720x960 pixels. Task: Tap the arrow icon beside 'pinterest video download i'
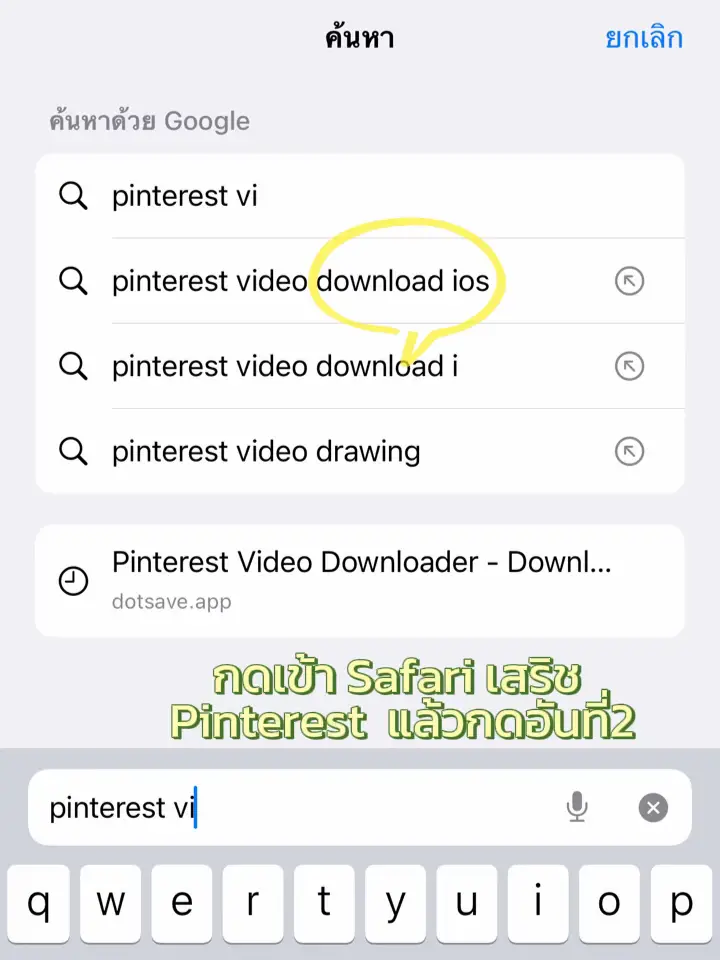[x=628, y=366]
